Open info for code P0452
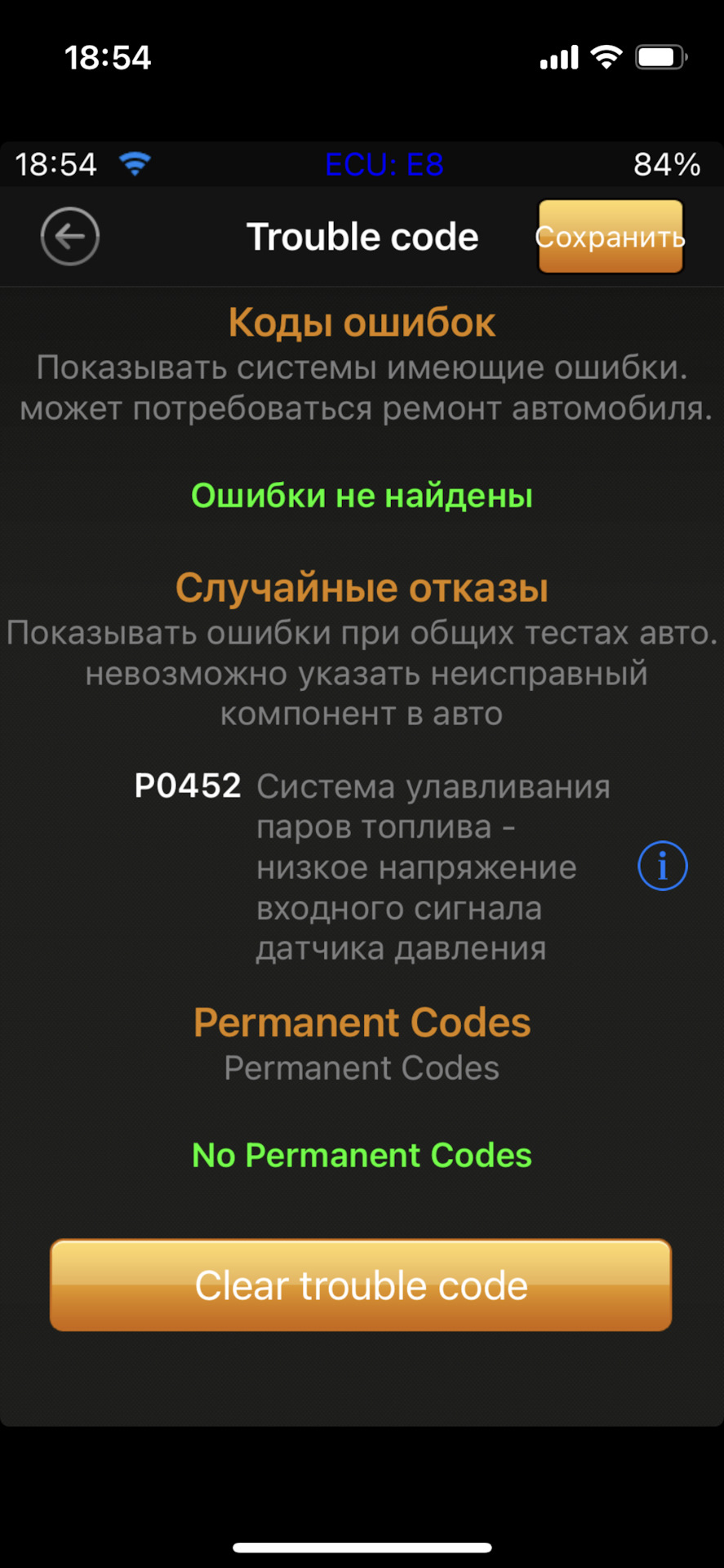 point(662,866)
